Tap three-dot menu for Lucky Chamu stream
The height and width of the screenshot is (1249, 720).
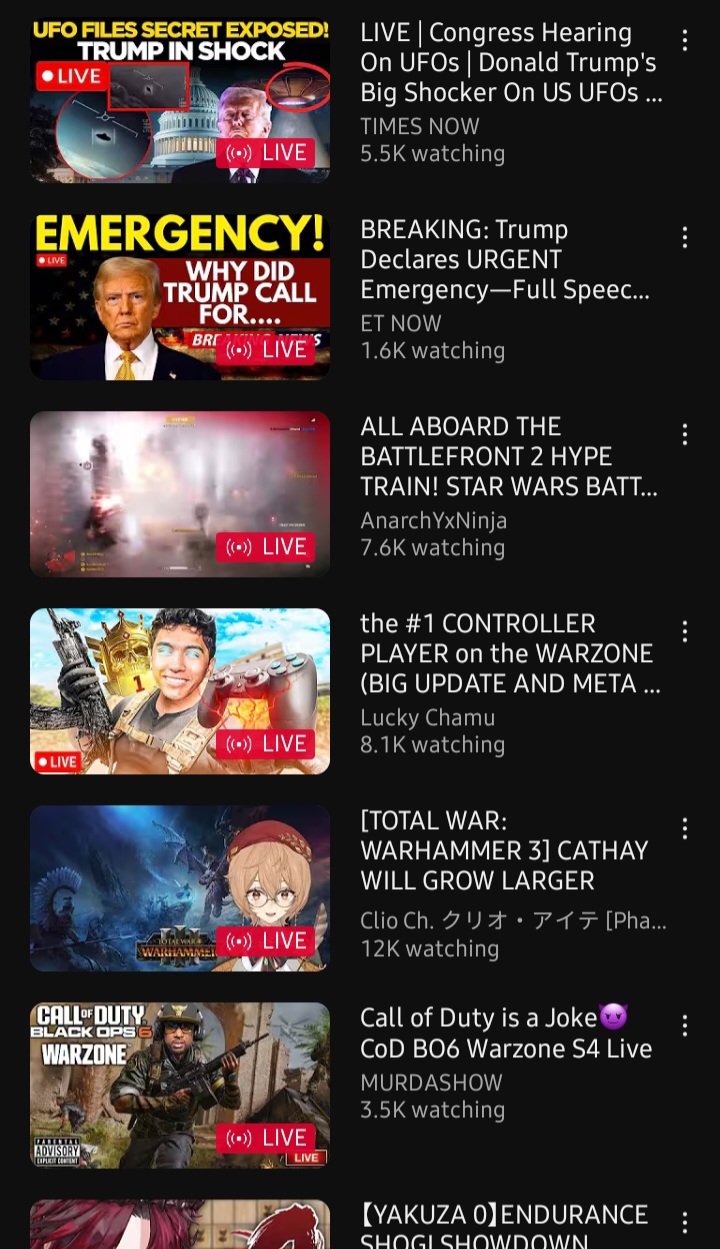685,632
